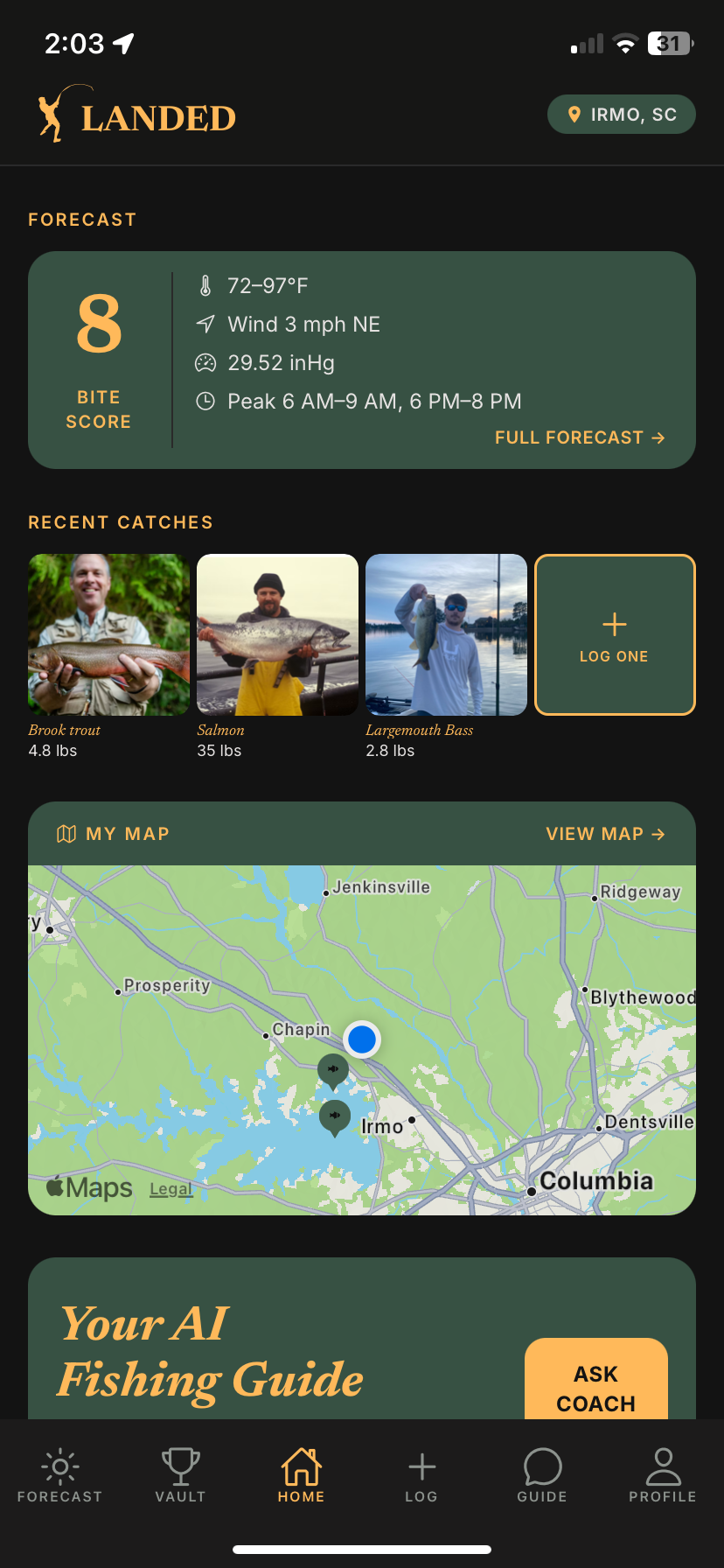Viewport: 724px width, 1568px height.
Task: Tap the Ask Coach button
Action: pyautogui.click(x=596, y=1382)
